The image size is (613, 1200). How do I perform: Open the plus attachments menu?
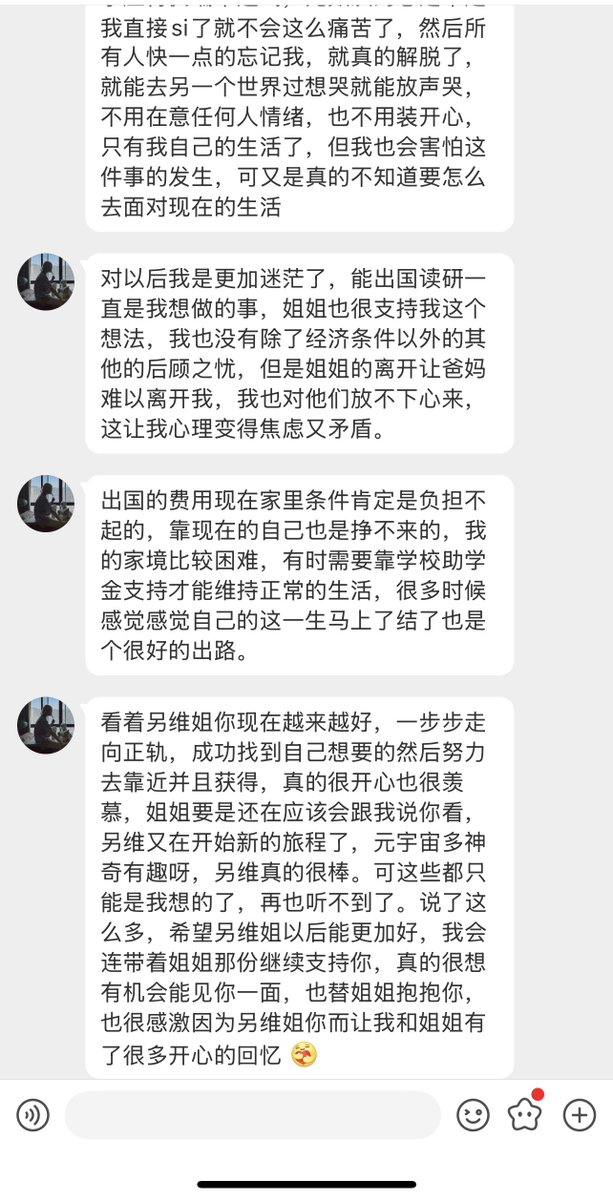tap(580, 1115)
